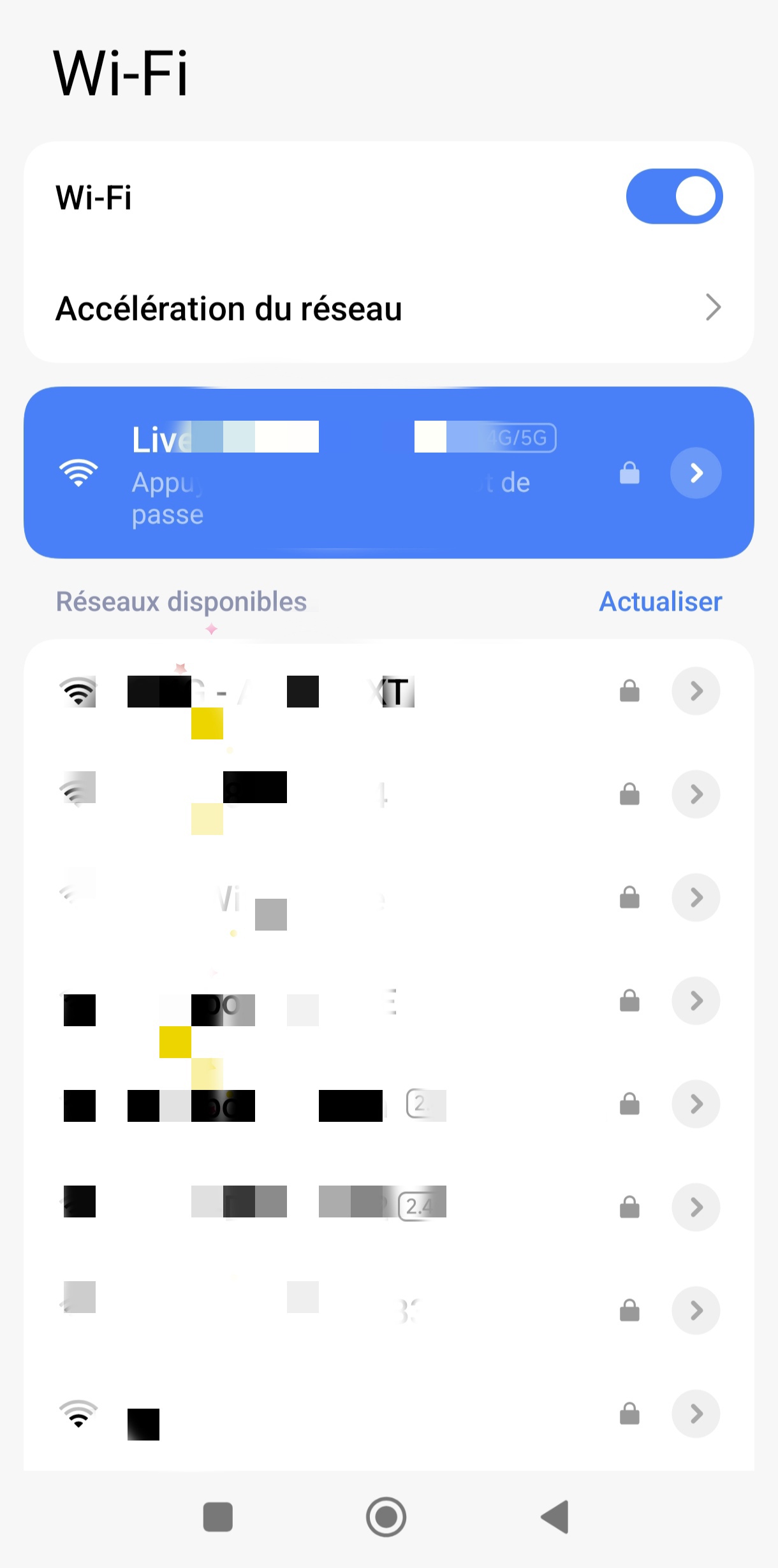The height and width of the screenshot is (1568, 778).
Task: Go to the home screen
Action: 386,1516
